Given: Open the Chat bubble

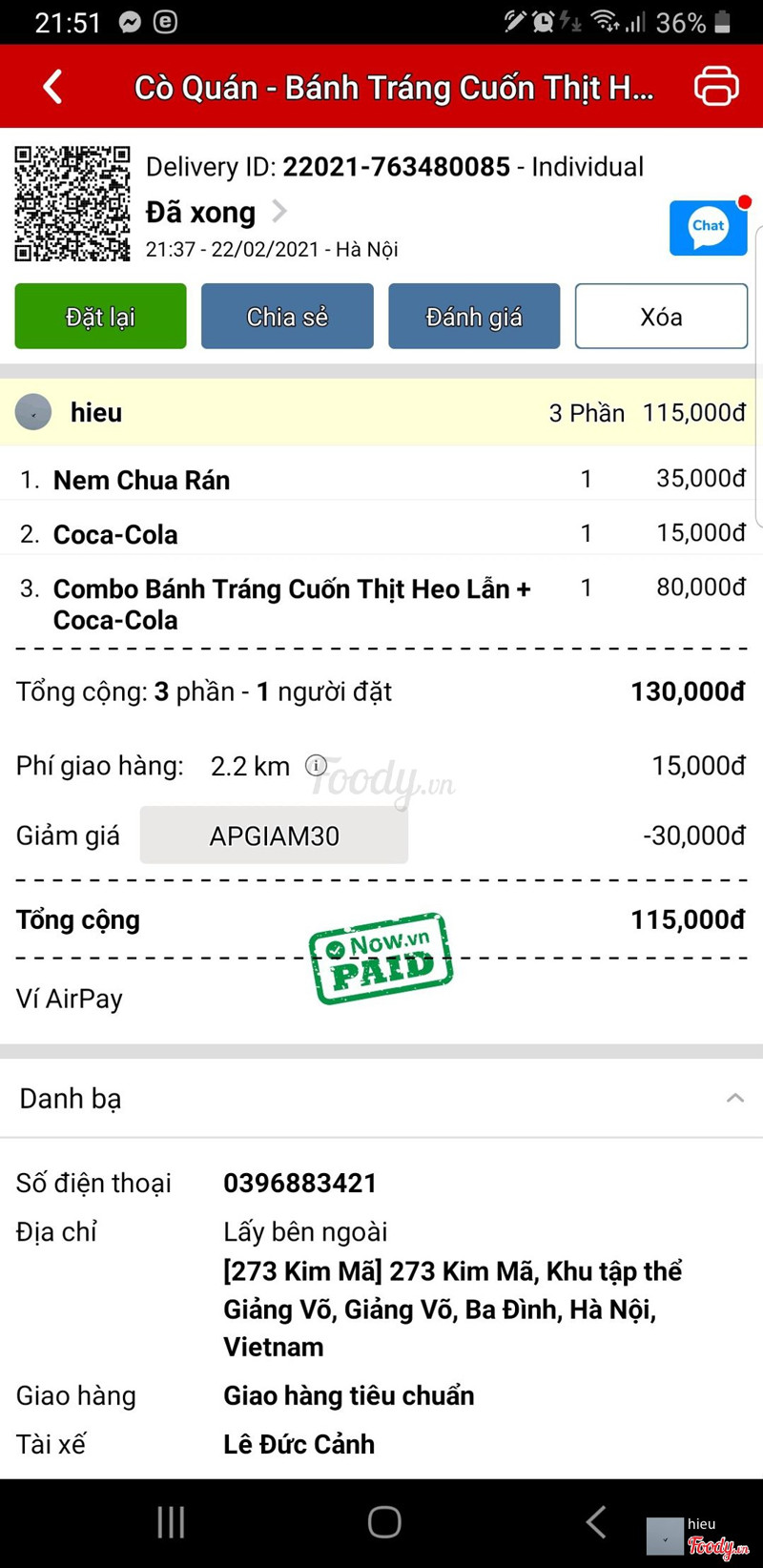Looking at the screenshot, I should (x=708, y=227).
